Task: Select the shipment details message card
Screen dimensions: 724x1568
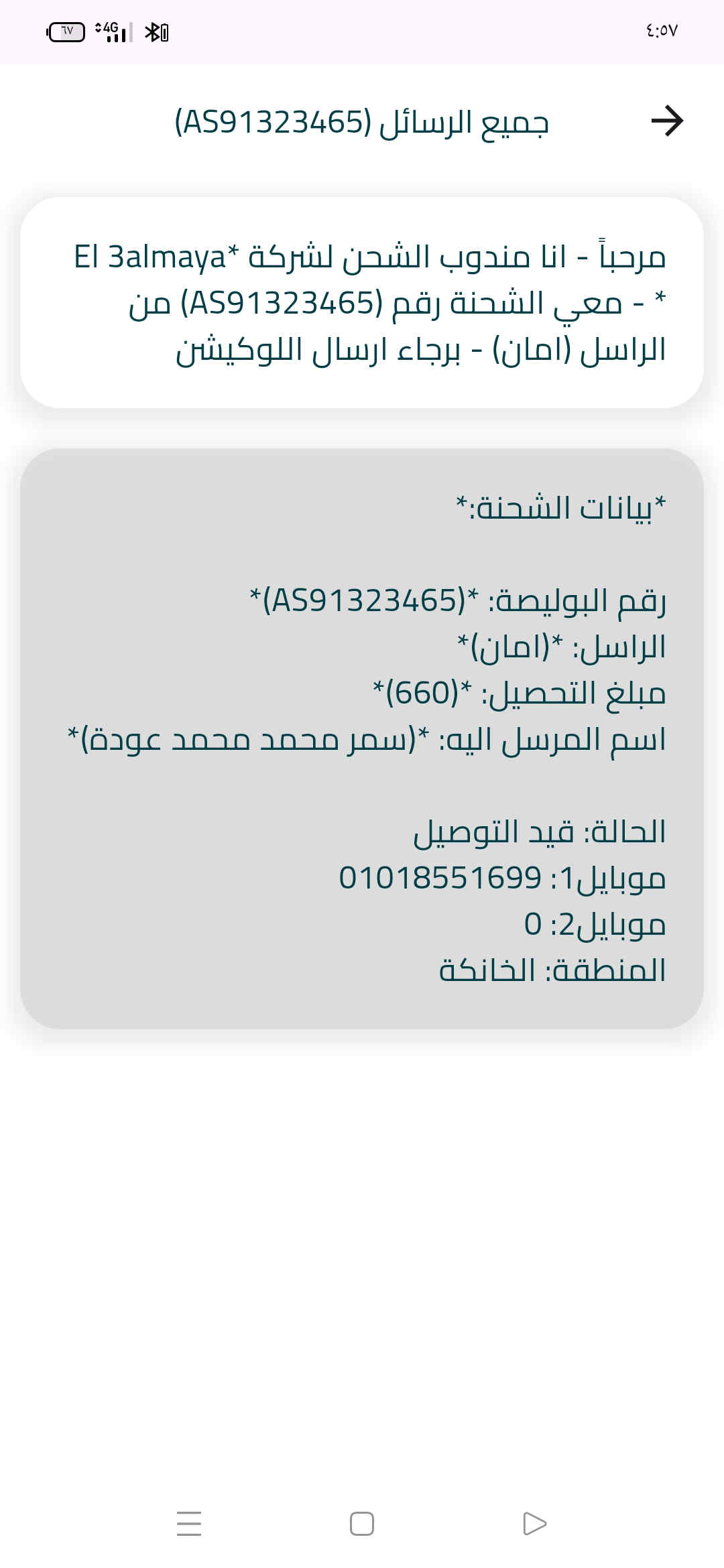Action: [362, 738]
